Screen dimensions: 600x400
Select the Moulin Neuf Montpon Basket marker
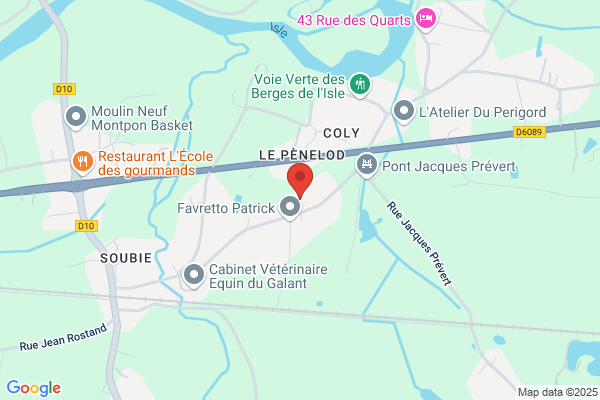[x=76, y=118]
